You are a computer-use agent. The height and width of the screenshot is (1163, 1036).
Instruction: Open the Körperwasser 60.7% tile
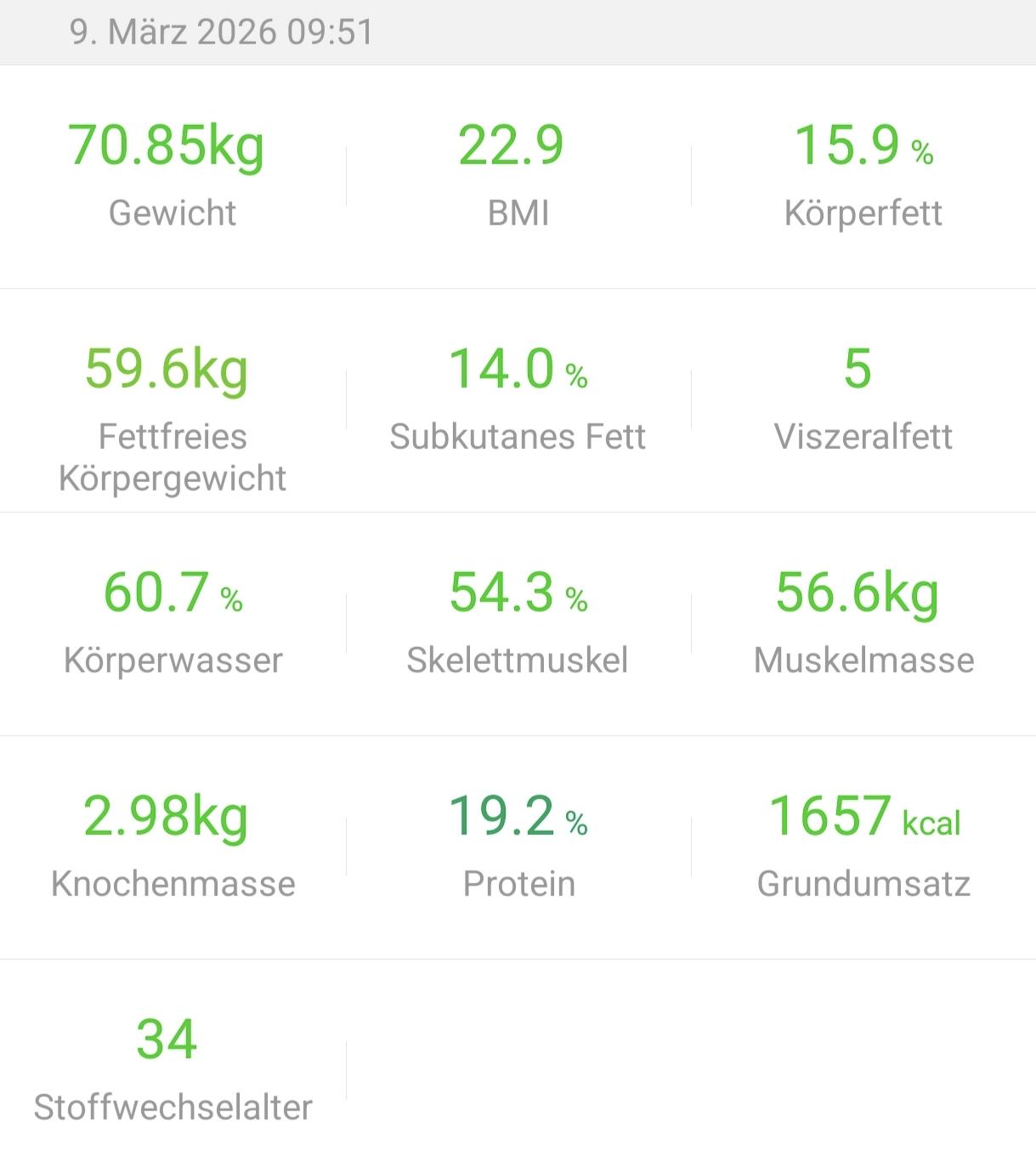coord(173,622)
